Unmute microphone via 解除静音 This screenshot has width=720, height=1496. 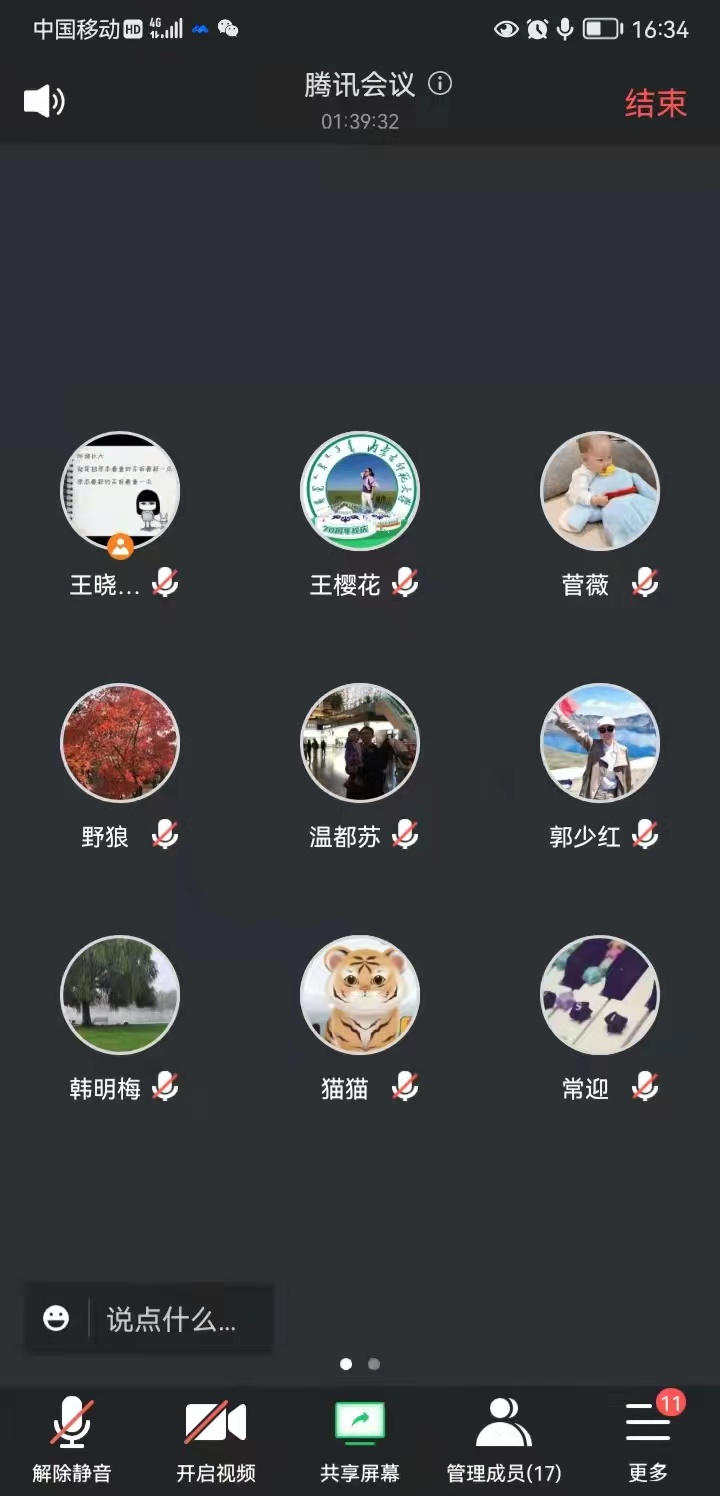(72, 1439)
